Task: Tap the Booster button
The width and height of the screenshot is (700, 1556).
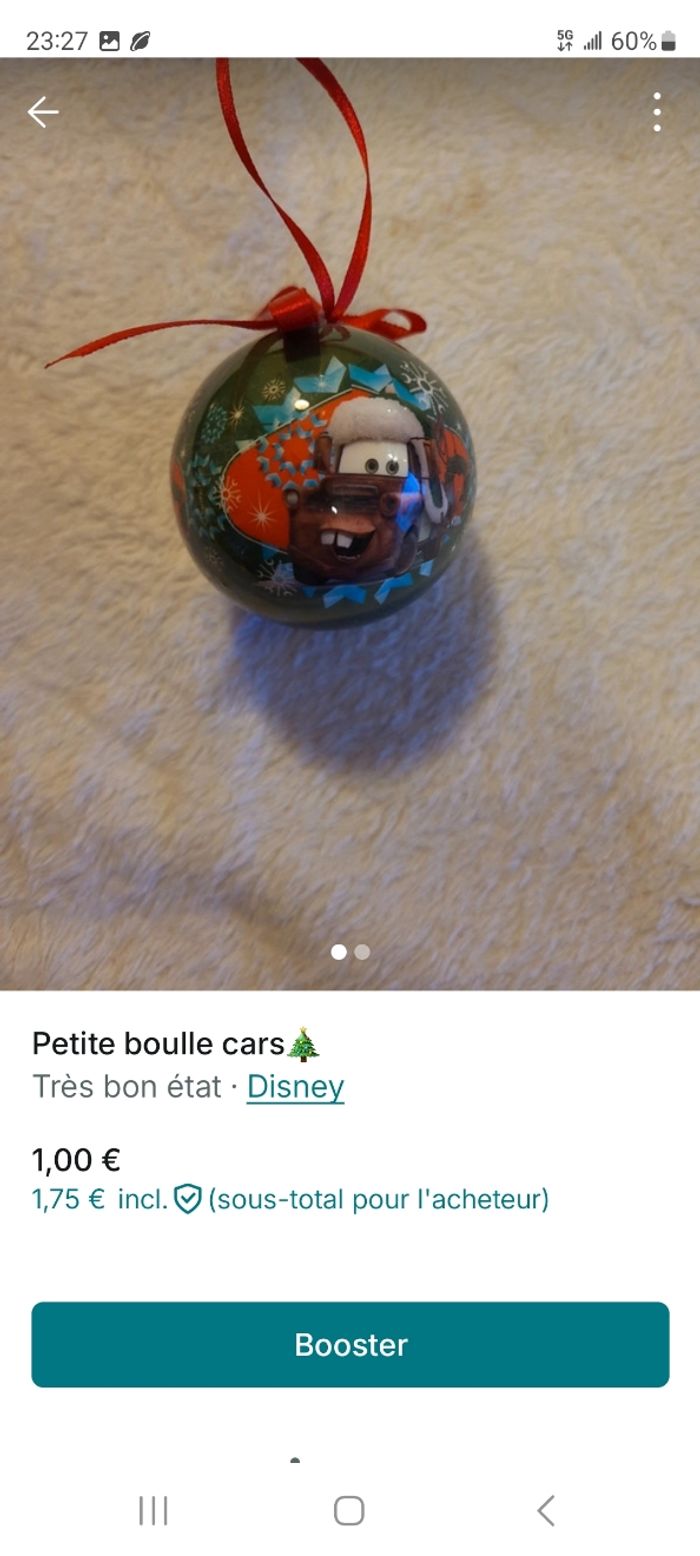Action: point(350,1344)
